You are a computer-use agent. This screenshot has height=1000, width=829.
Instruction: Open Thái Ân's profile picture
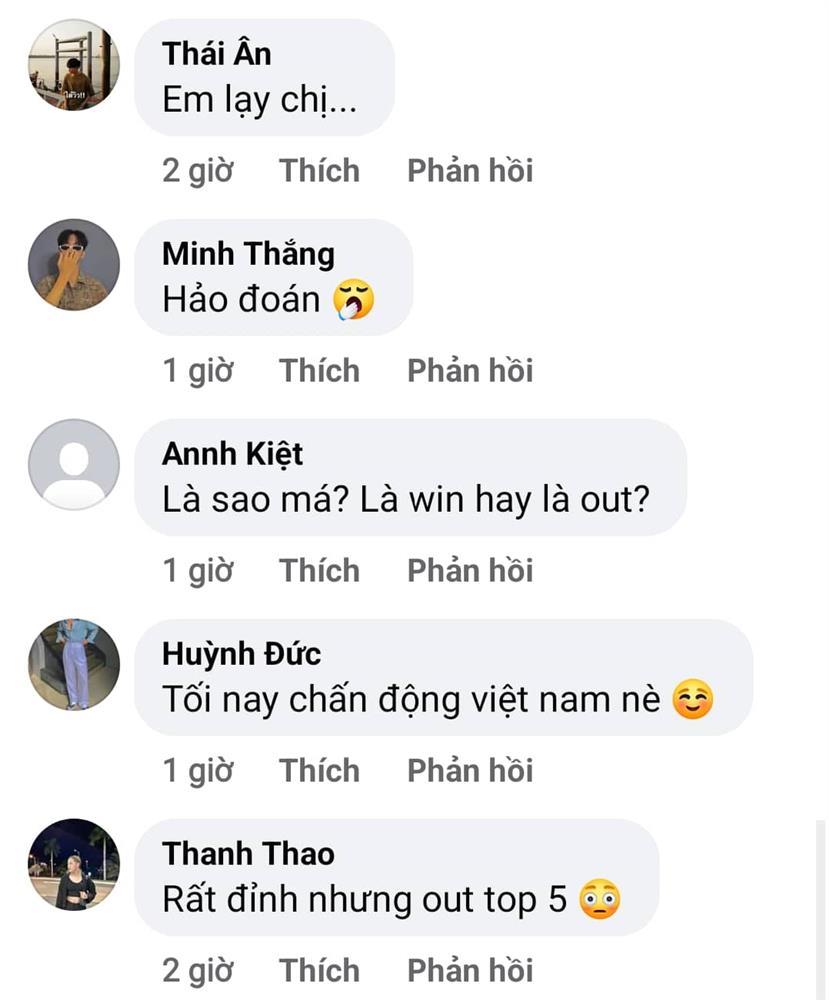[74, 65]
